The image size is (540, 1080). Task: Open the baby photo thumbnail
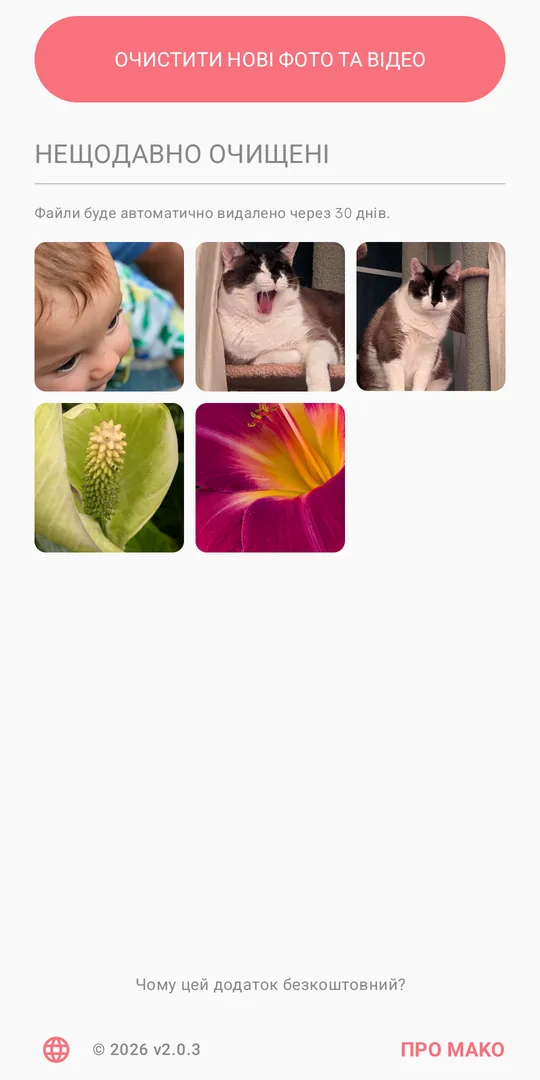click(x=110, y=317)
